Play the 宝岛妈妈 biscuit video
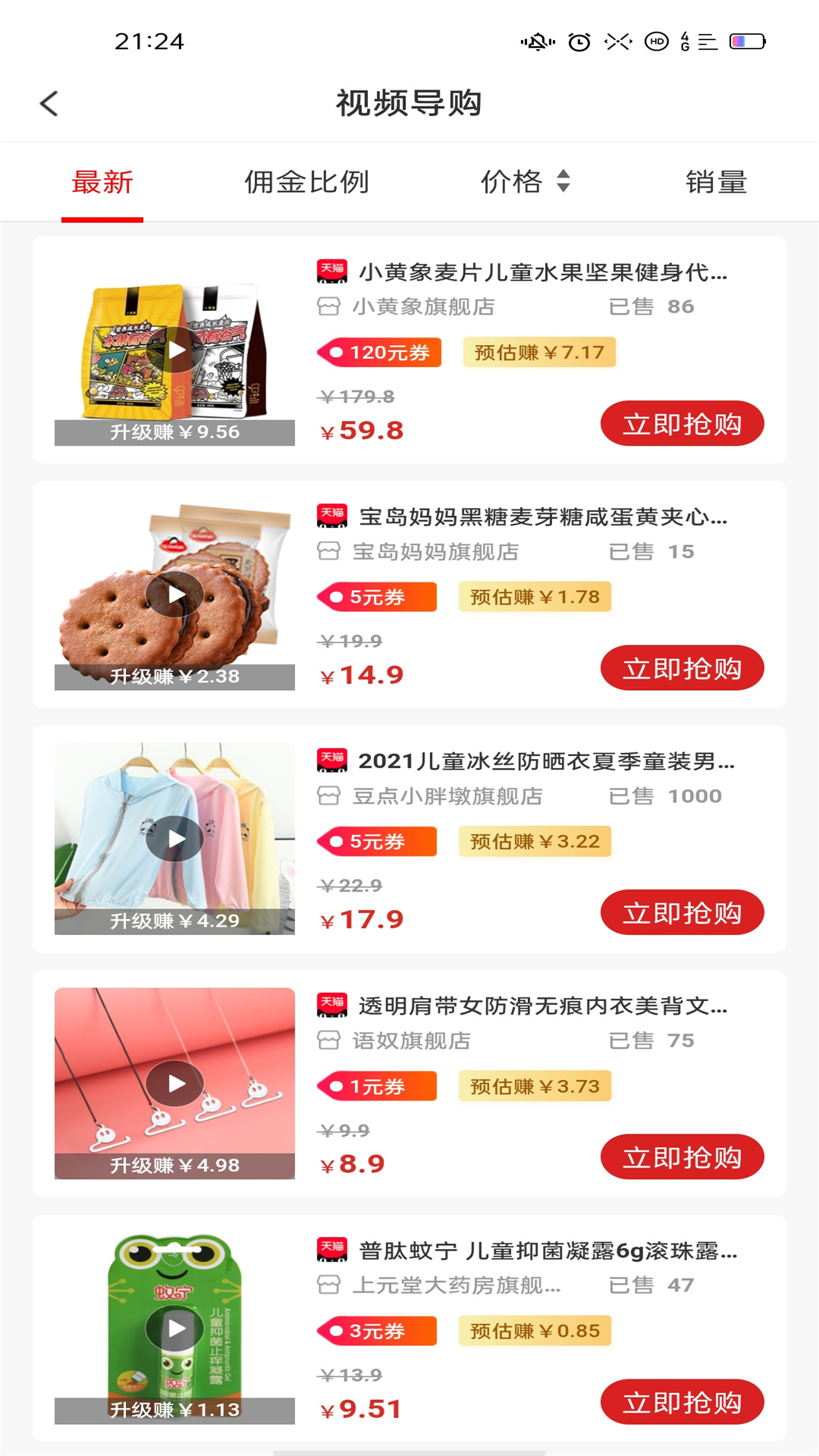 [x=175, y=595]
